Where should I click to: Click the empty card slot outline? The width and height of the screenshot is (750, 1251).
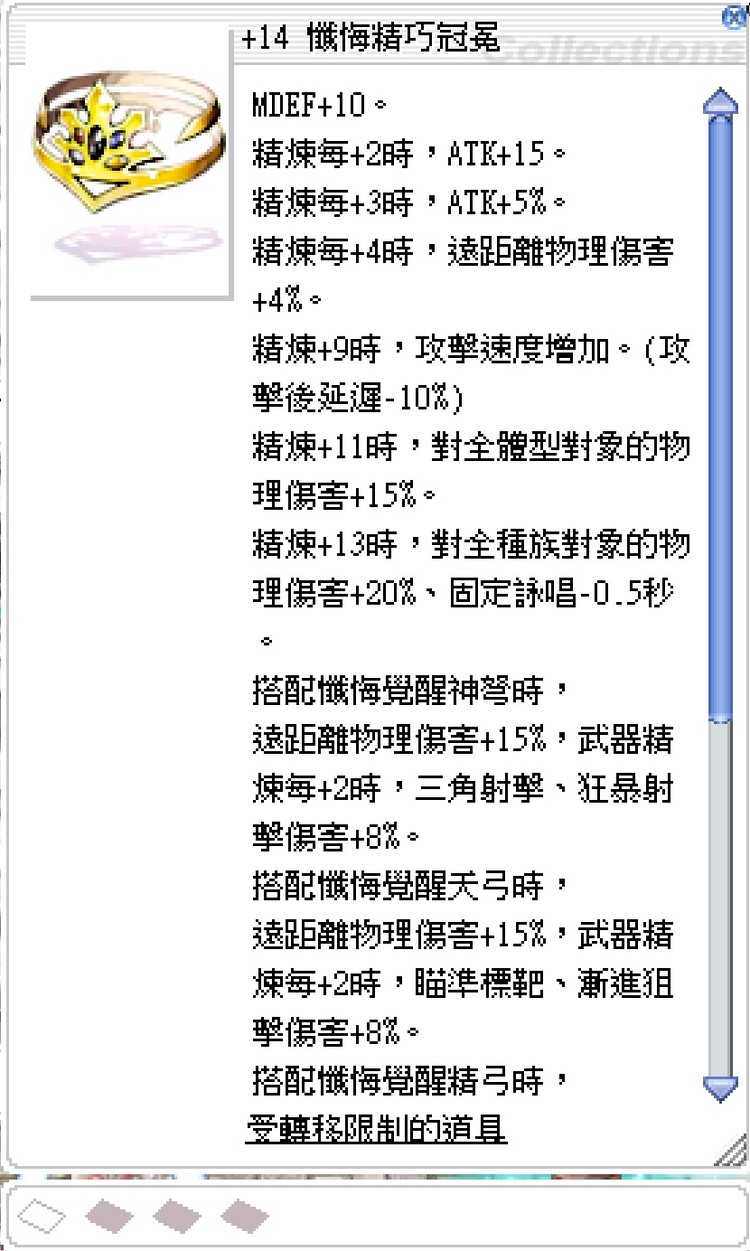tap(45, 1217)
